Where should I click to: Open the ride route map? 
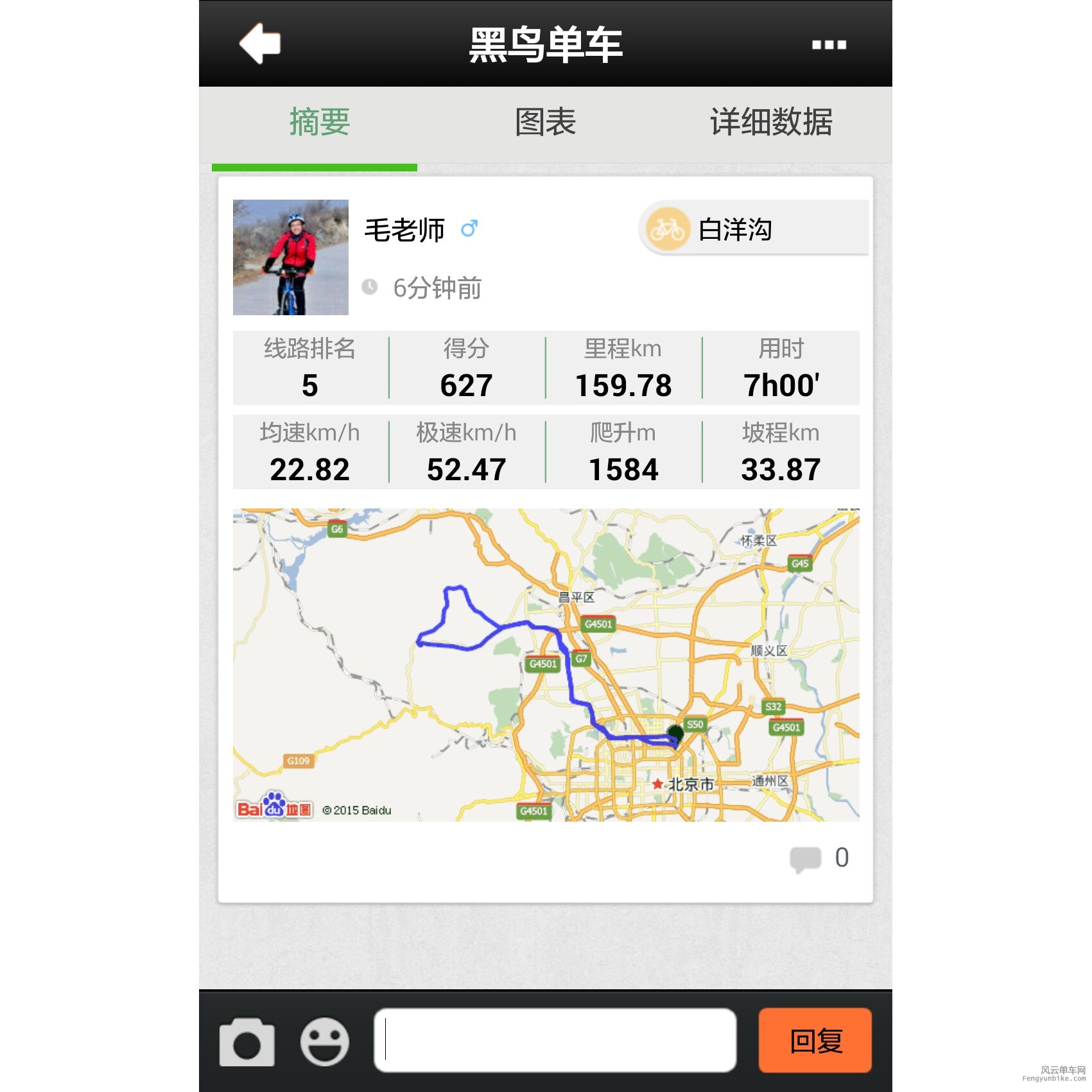(546, 664)
